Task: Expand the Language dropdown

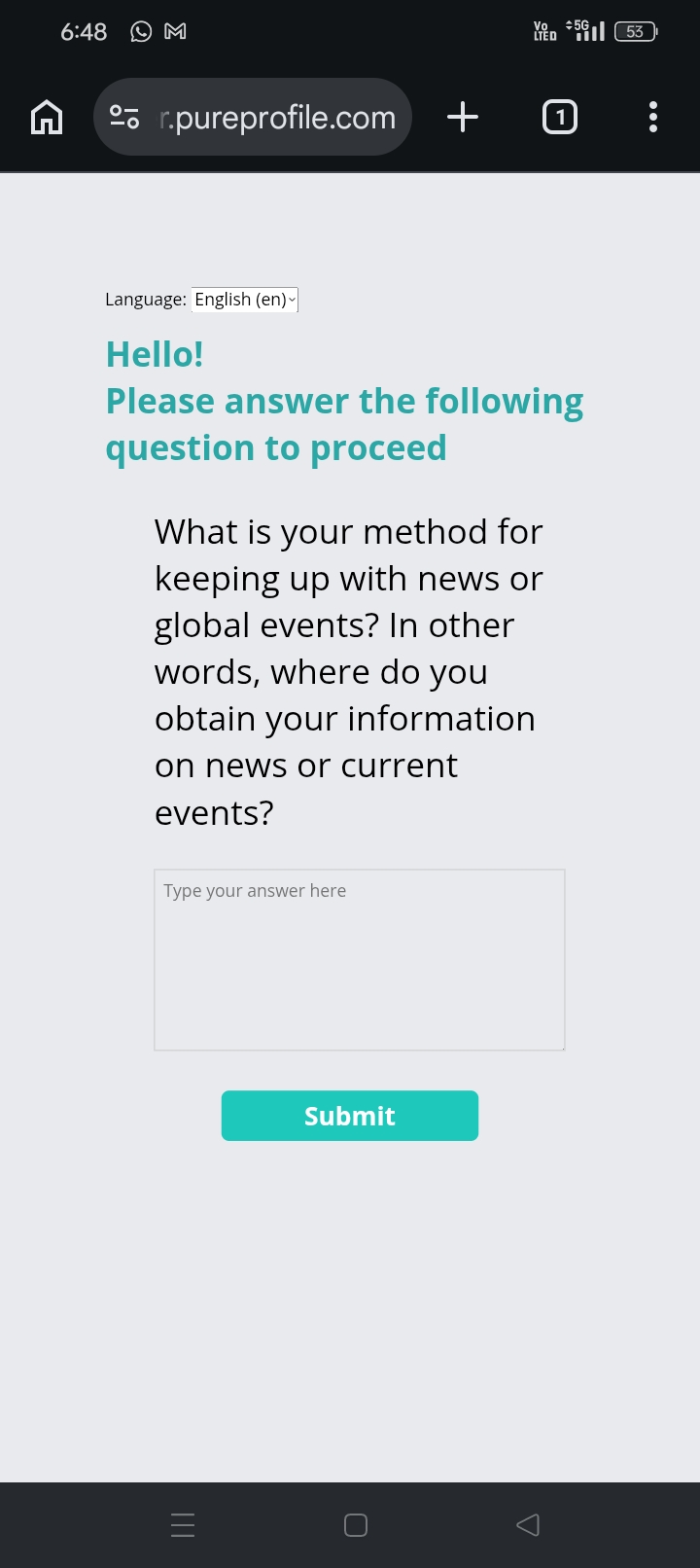Action: click(x=244, y=300)
